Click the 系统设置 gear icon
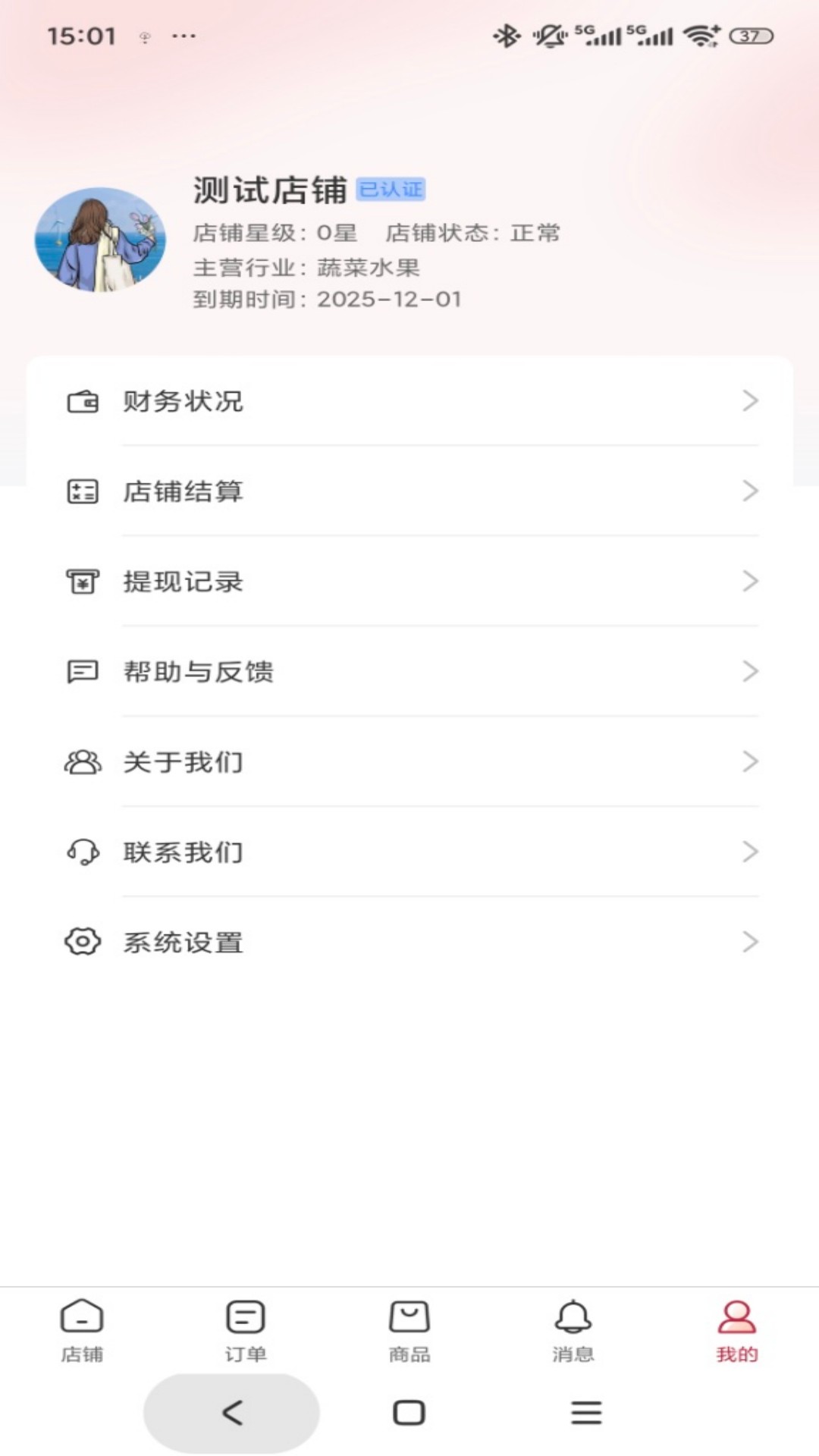The image size is (819, 1456). pos(82,942)
